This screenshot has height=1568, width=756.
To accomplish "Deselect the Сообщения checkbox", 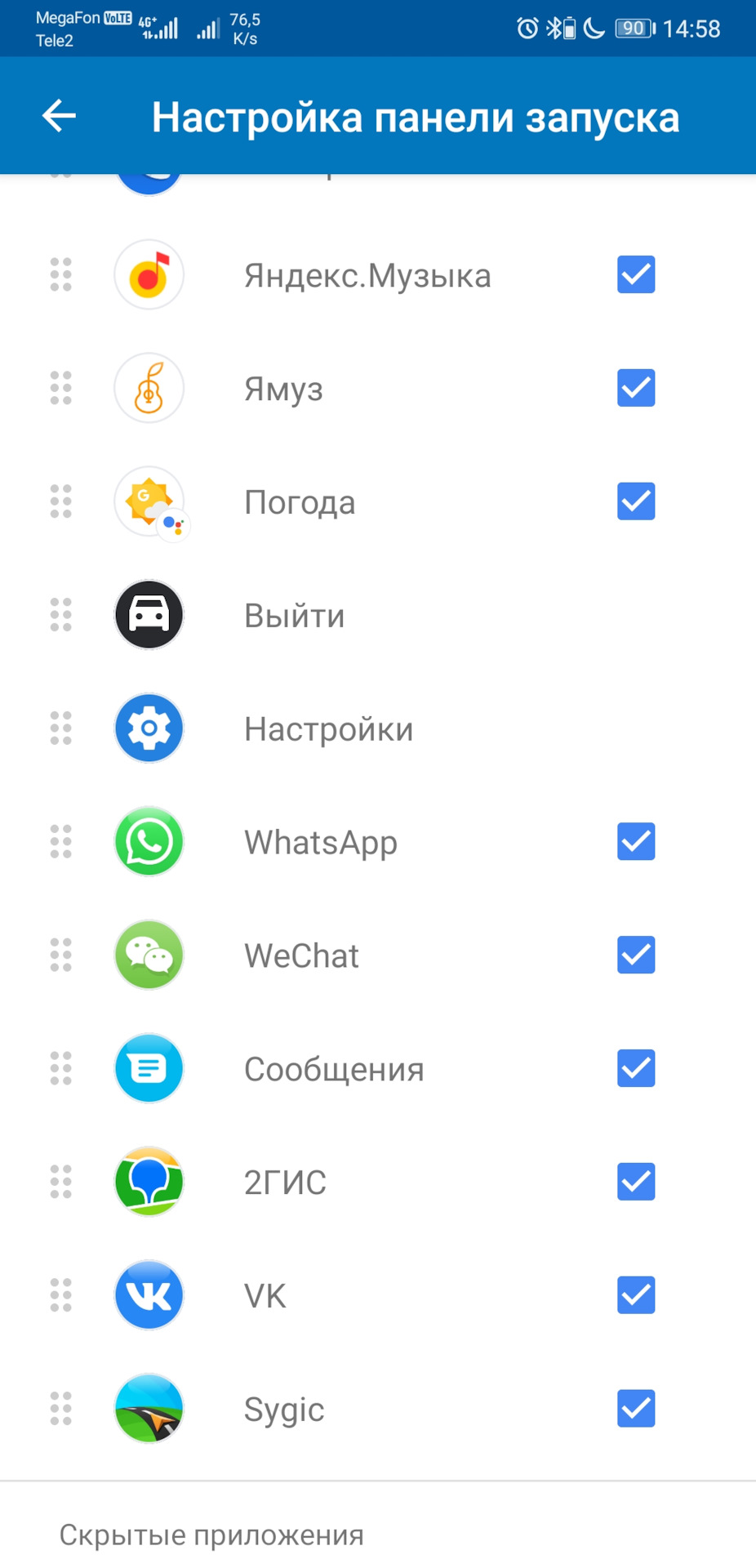I will coord(636,1069).
